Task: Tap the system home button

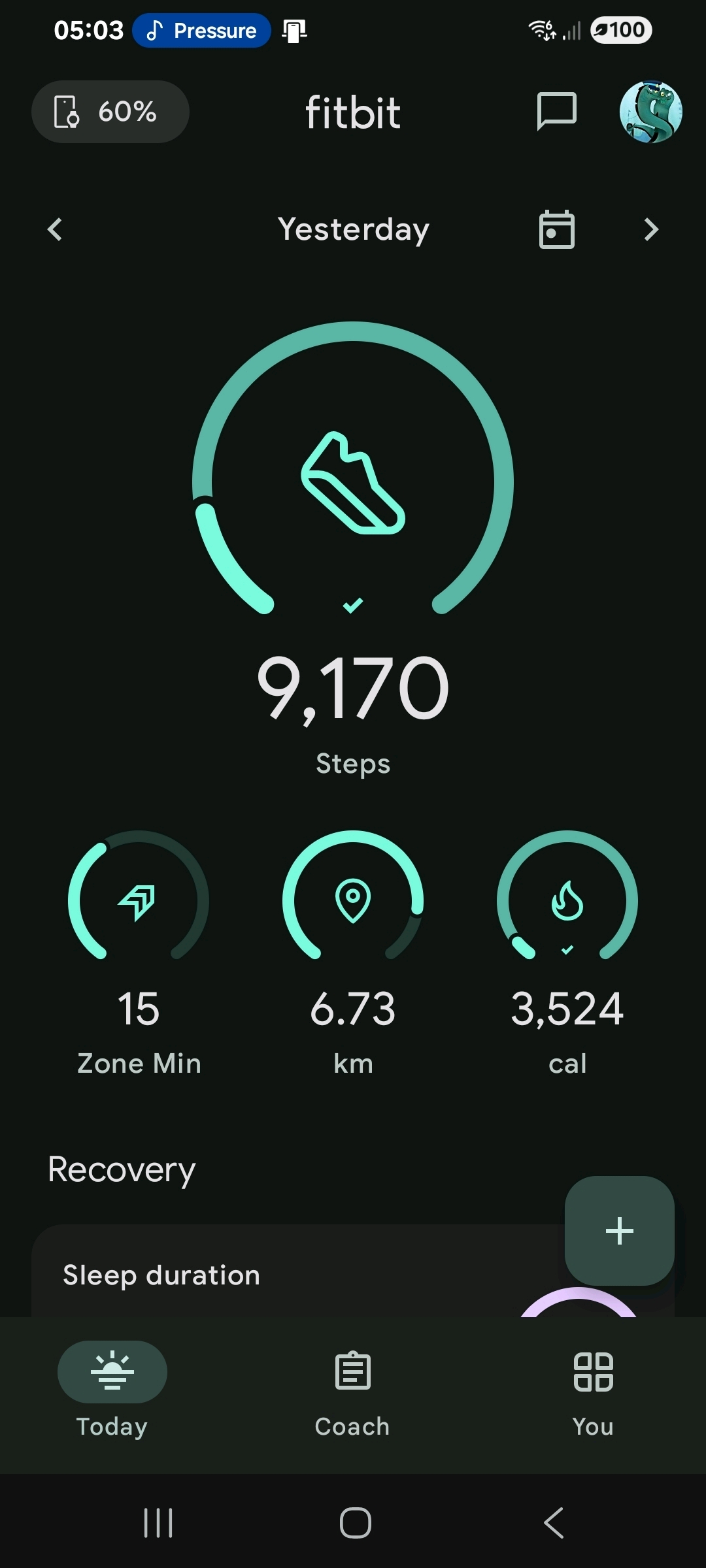Action: (355, 1523)
